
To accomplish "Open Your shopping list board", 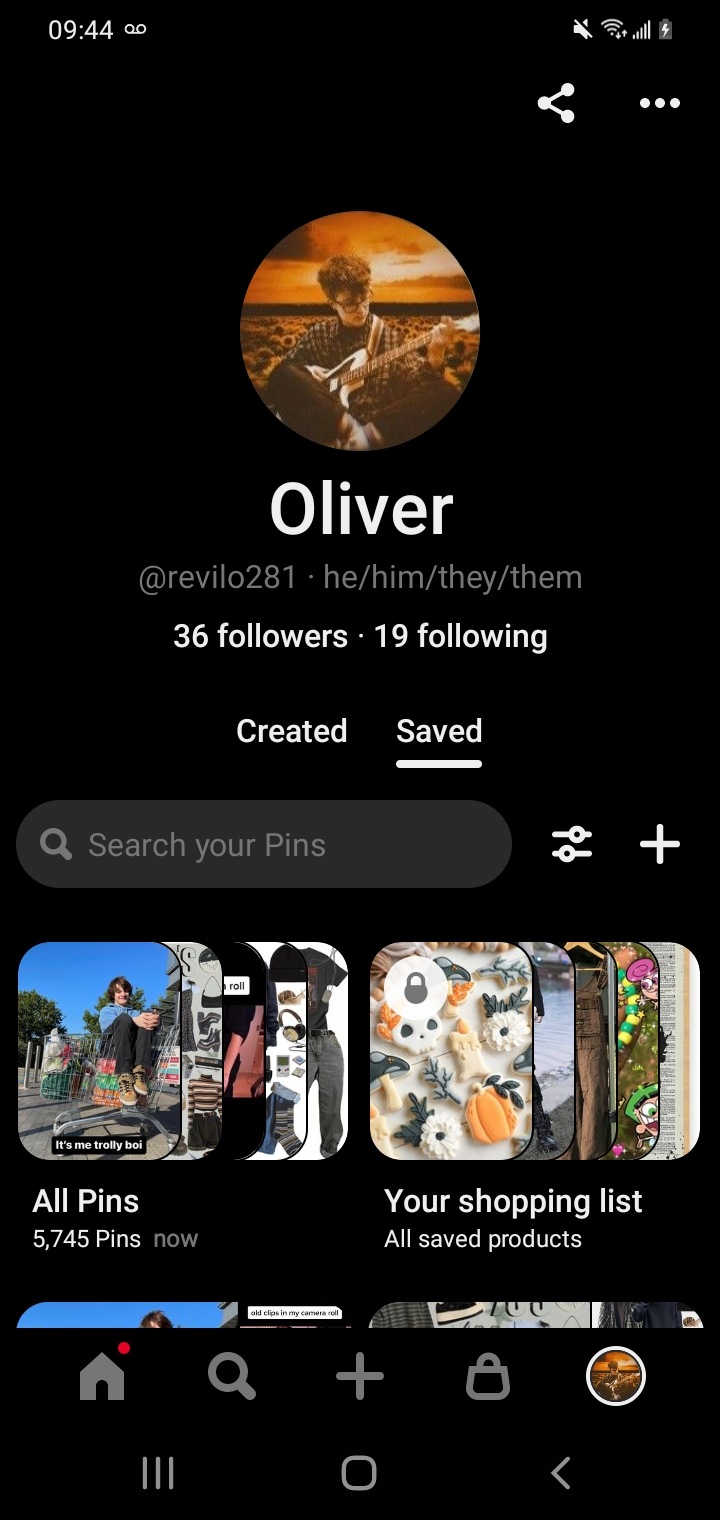I will pos(534,1051).
